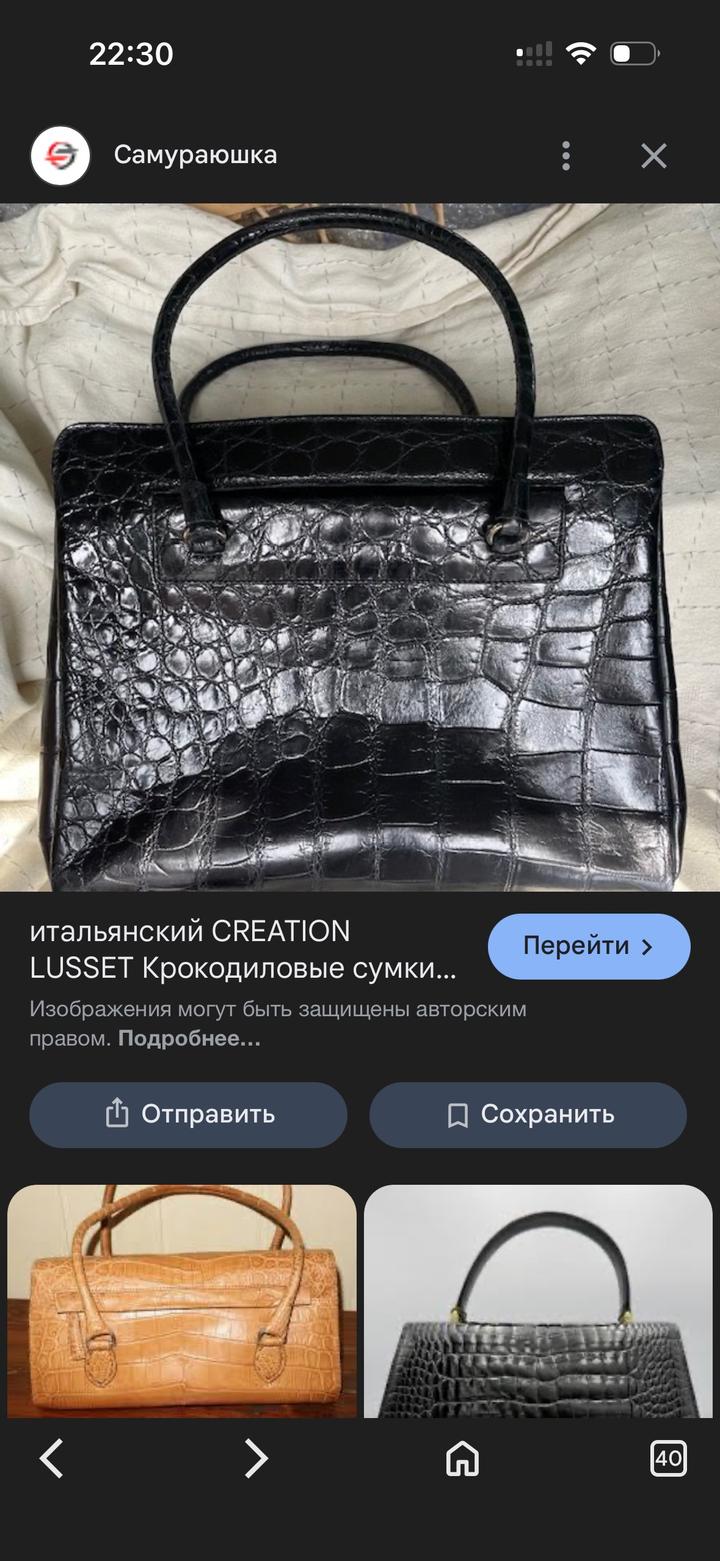Save image with Сохранить button
720x1561 pixels.
(528, 1114)
